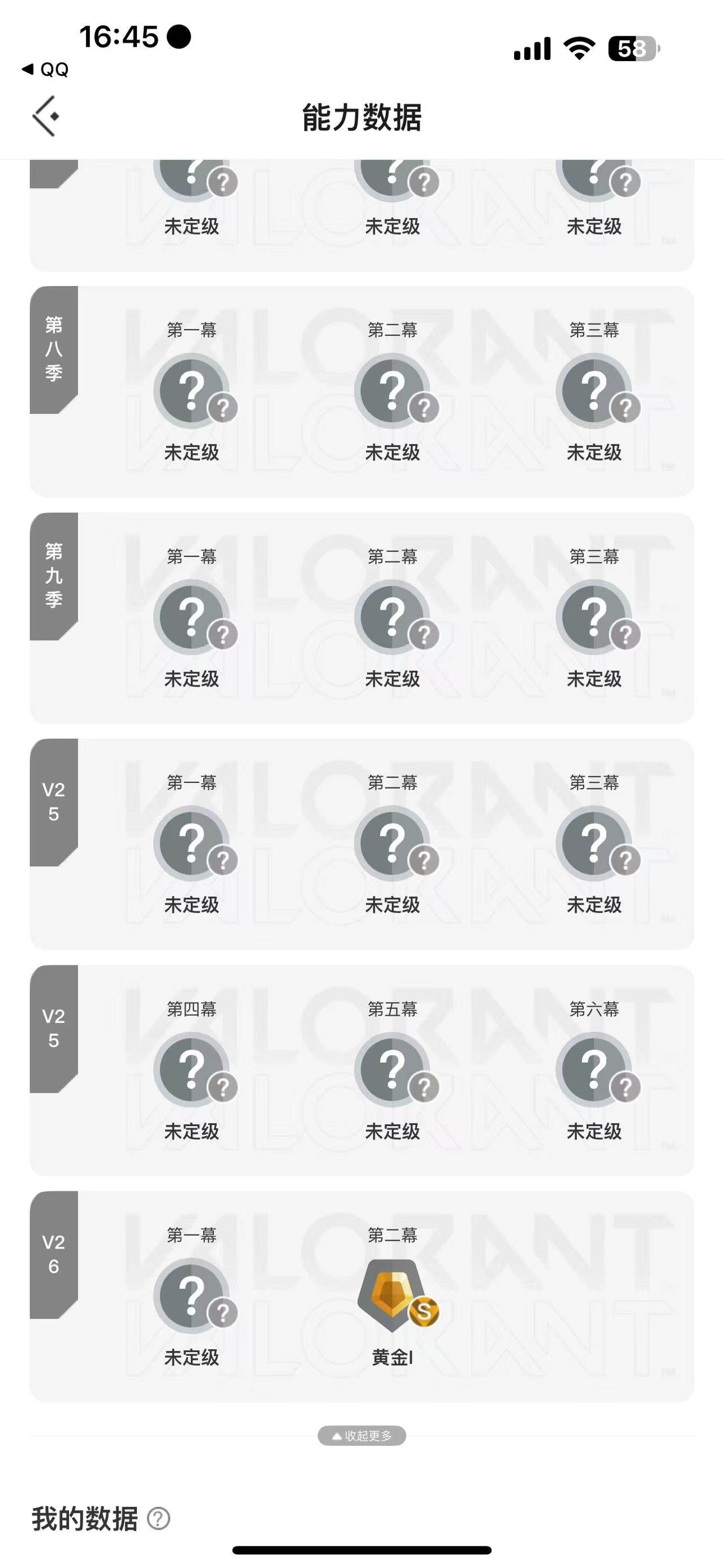Image resolution: width=724 pixels, height=1568 pixels.
Task: Return to QQ via the status bar shortcut
Action: [44, 69]
